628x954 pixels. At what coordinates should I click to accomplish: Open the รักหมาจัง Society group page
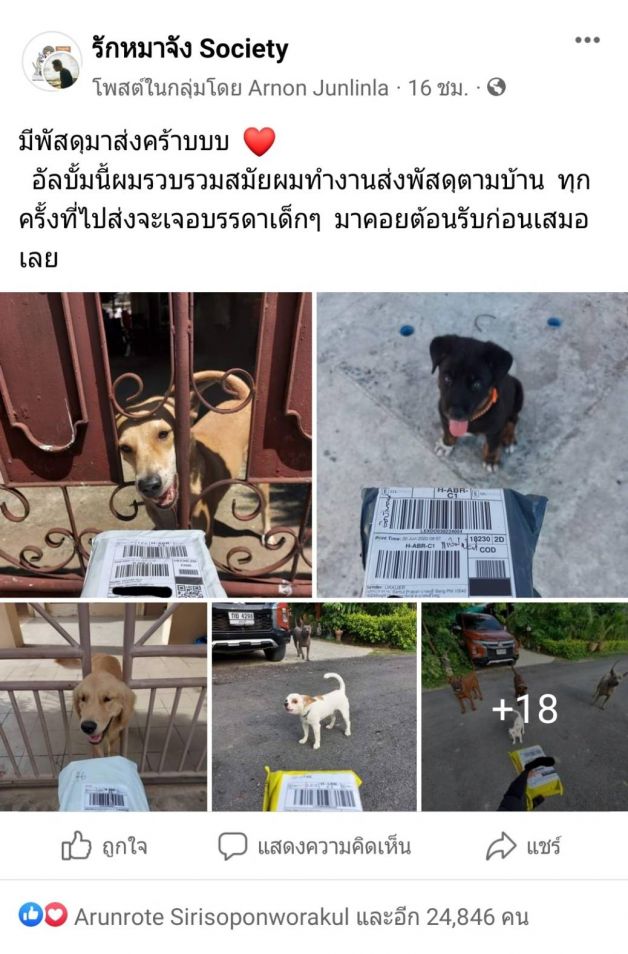click(x=189, y=48)
